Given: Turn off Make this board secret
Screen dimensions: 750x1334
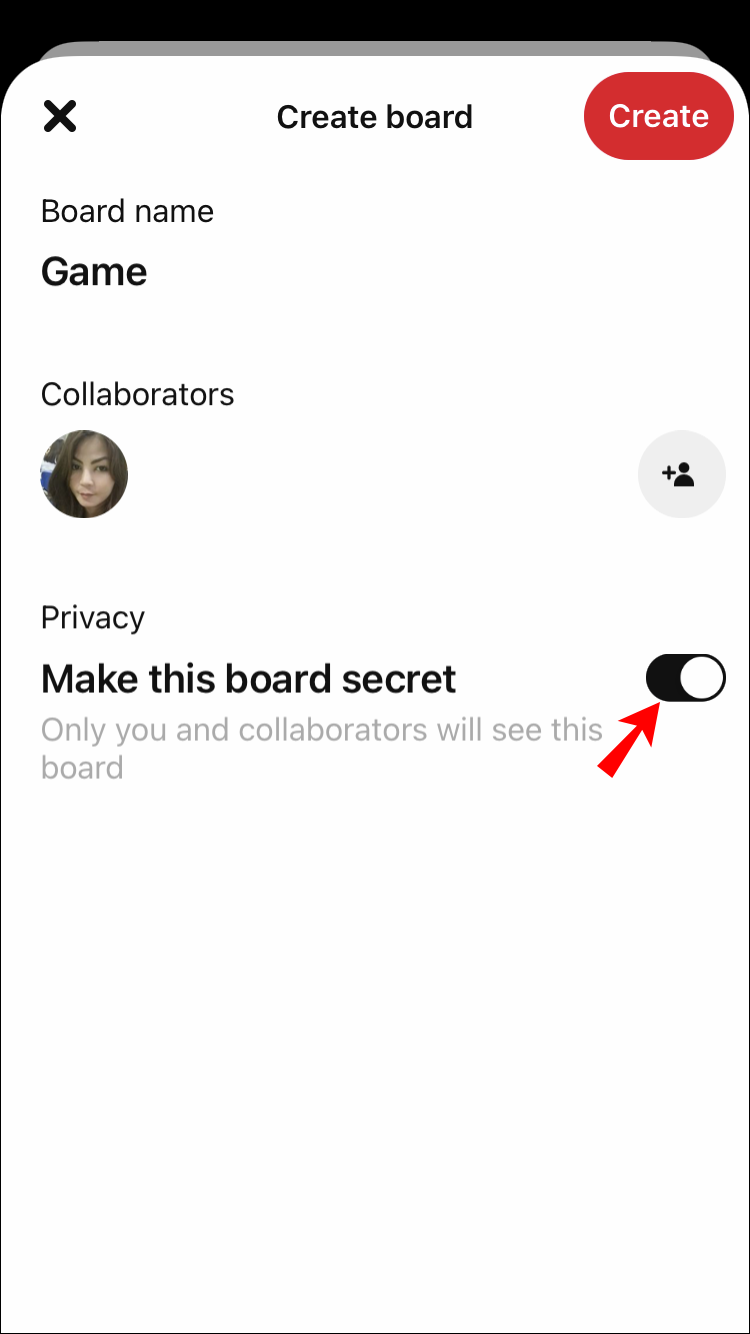Looking at the screenshot, I should pyautogui.click(x=685, y=678).
